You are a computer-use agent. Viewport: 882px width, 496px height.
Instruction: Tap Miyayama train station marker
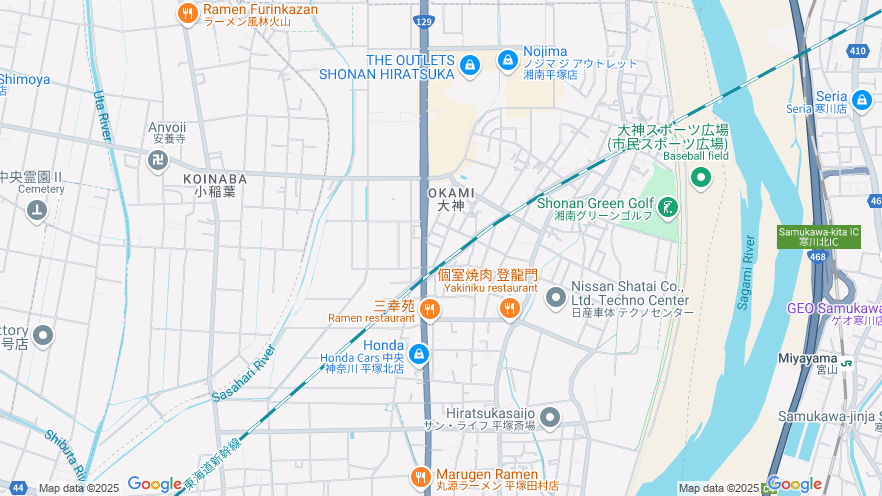[846, 363]
